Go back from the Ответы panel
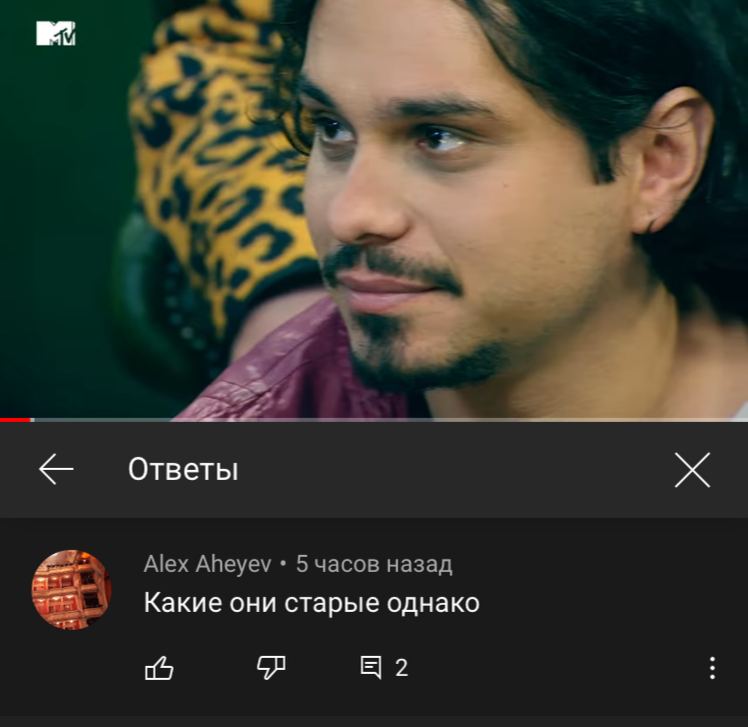The height and width of the screenshot is (727, 748). pyautogui.click(x=56, y=469)
